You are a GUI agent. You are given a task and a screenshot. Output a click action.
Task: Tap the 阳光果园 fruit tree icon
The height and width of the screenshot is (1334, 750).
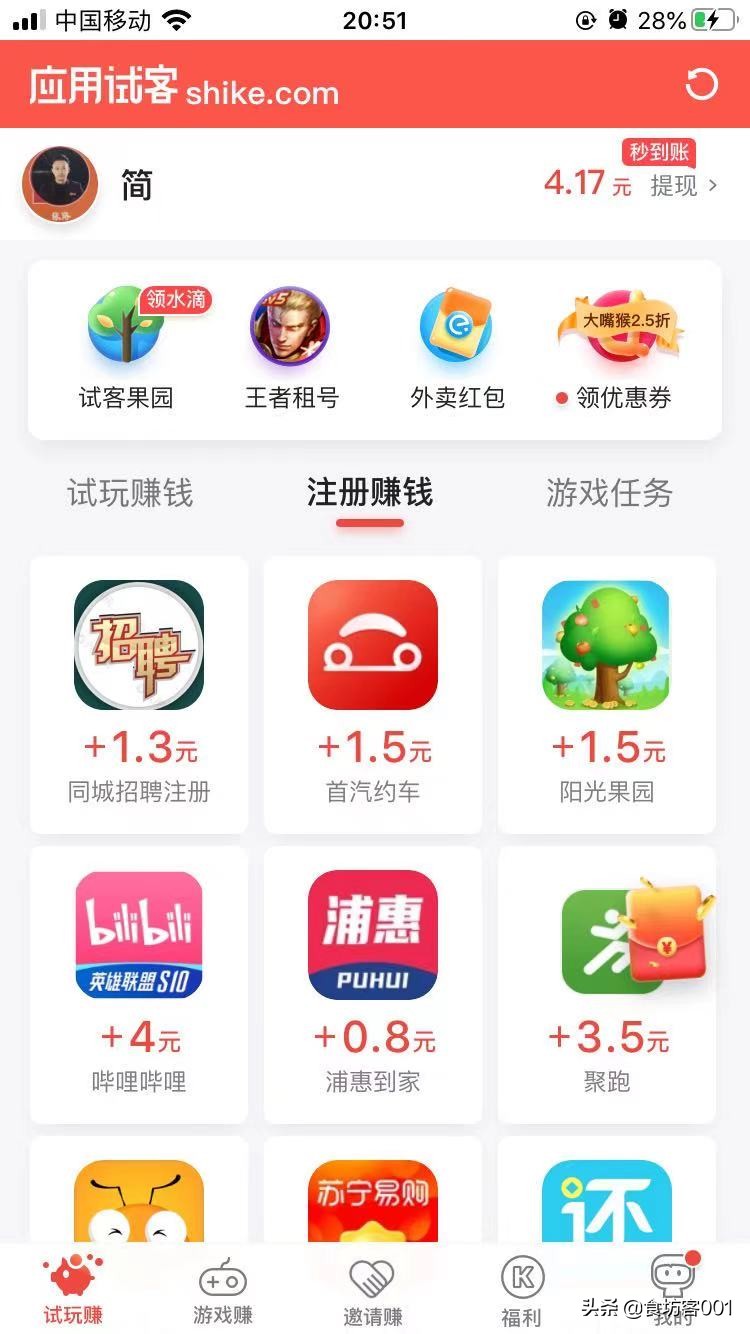click(606, 645)
